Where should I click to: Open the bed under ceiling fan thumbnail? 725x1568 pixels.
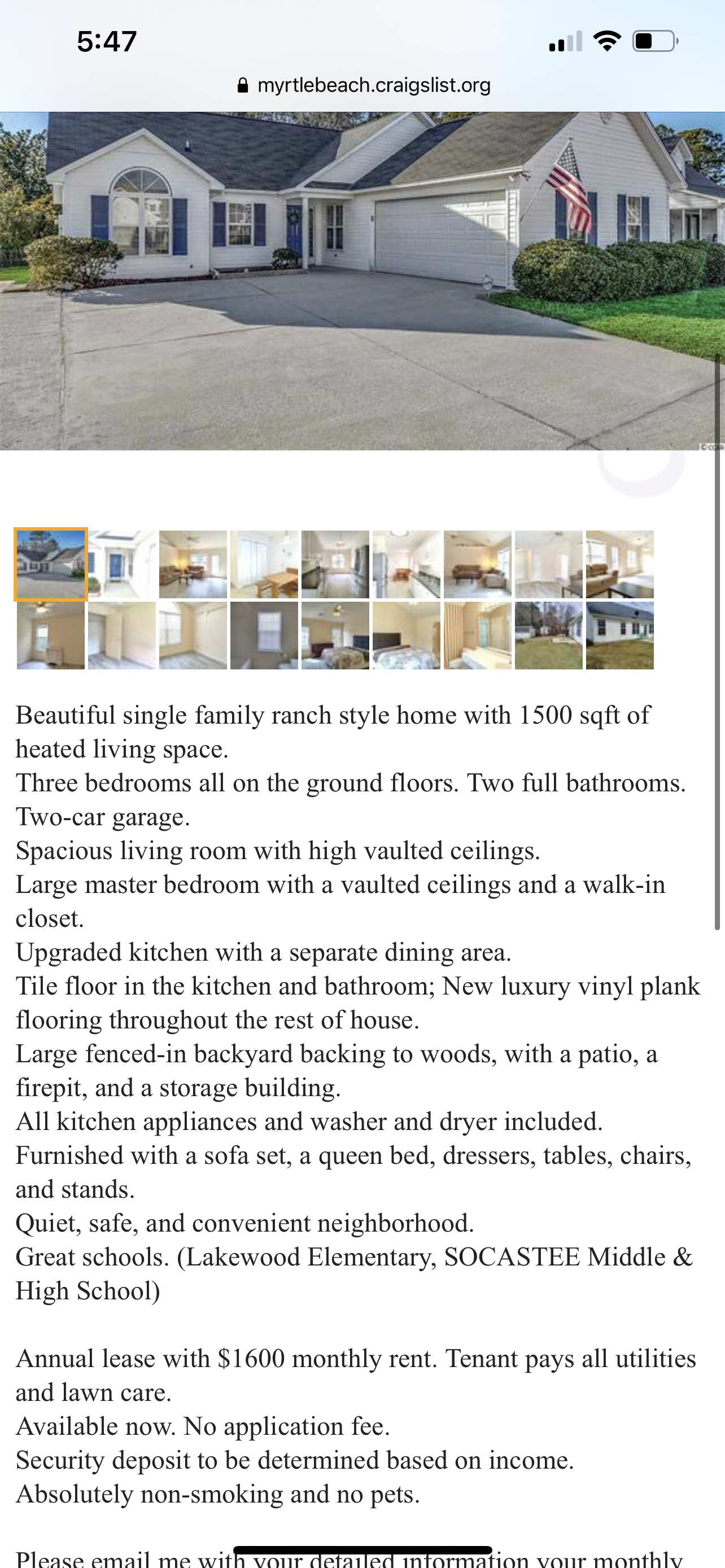335,636
